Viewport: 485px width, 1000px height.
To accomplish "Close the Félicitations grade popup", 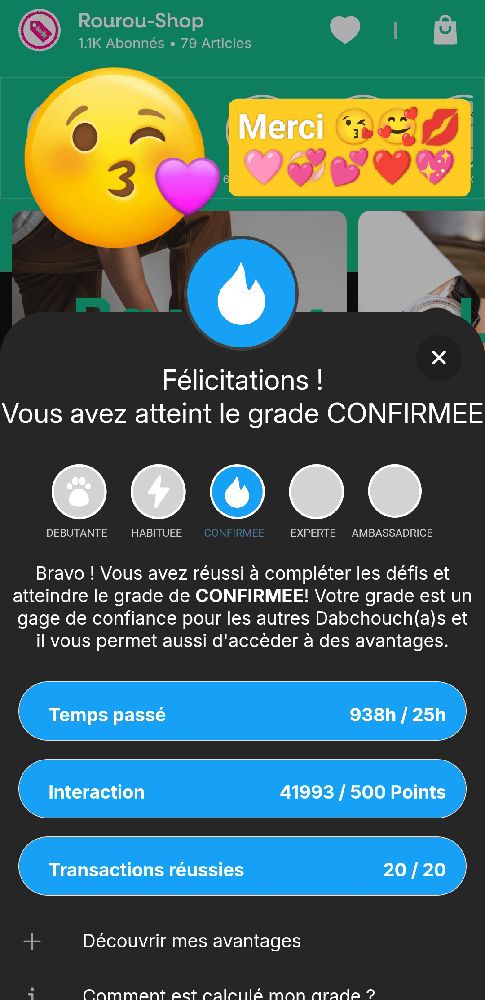I will (438, 358).
